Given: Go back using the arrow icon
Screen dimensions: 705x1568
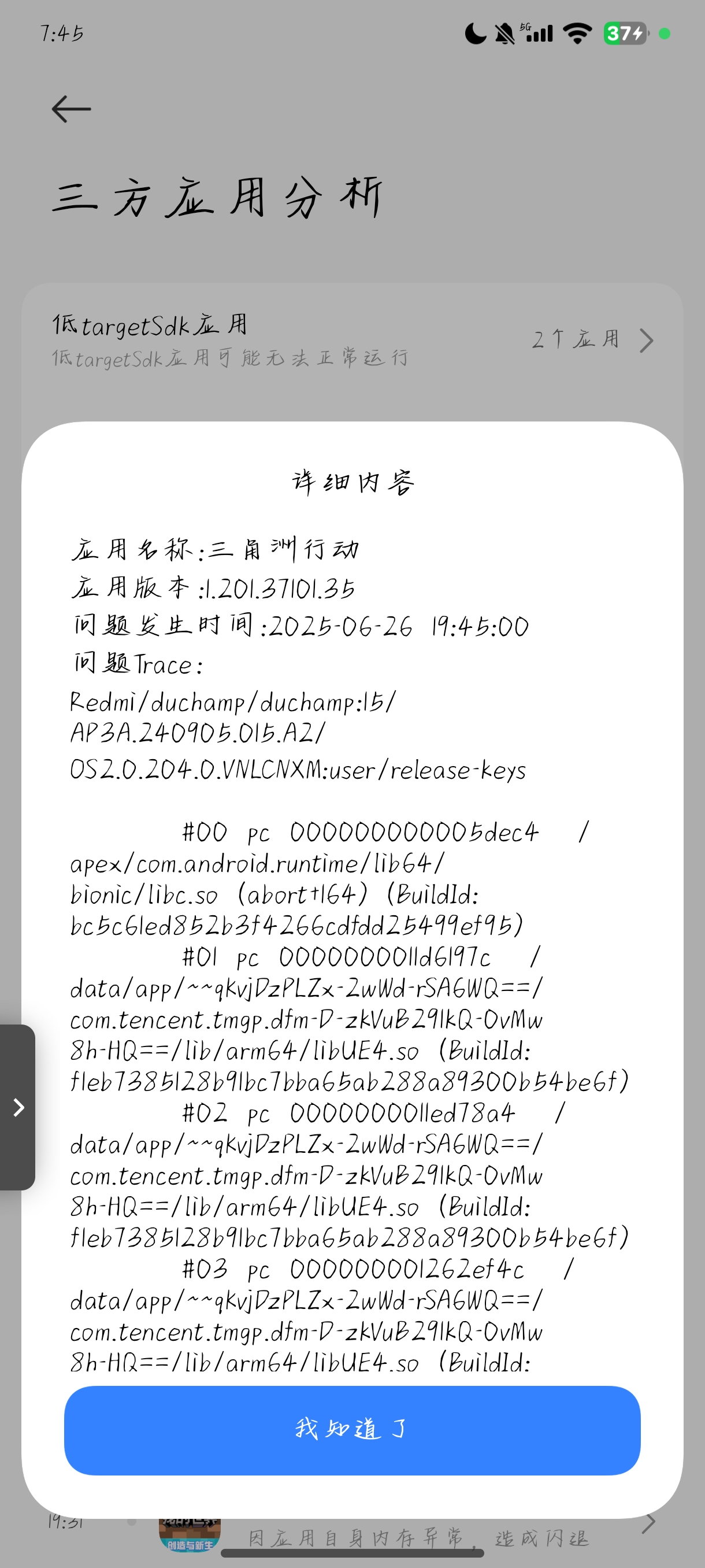Looking at the screenshot, I should point(71,110).
